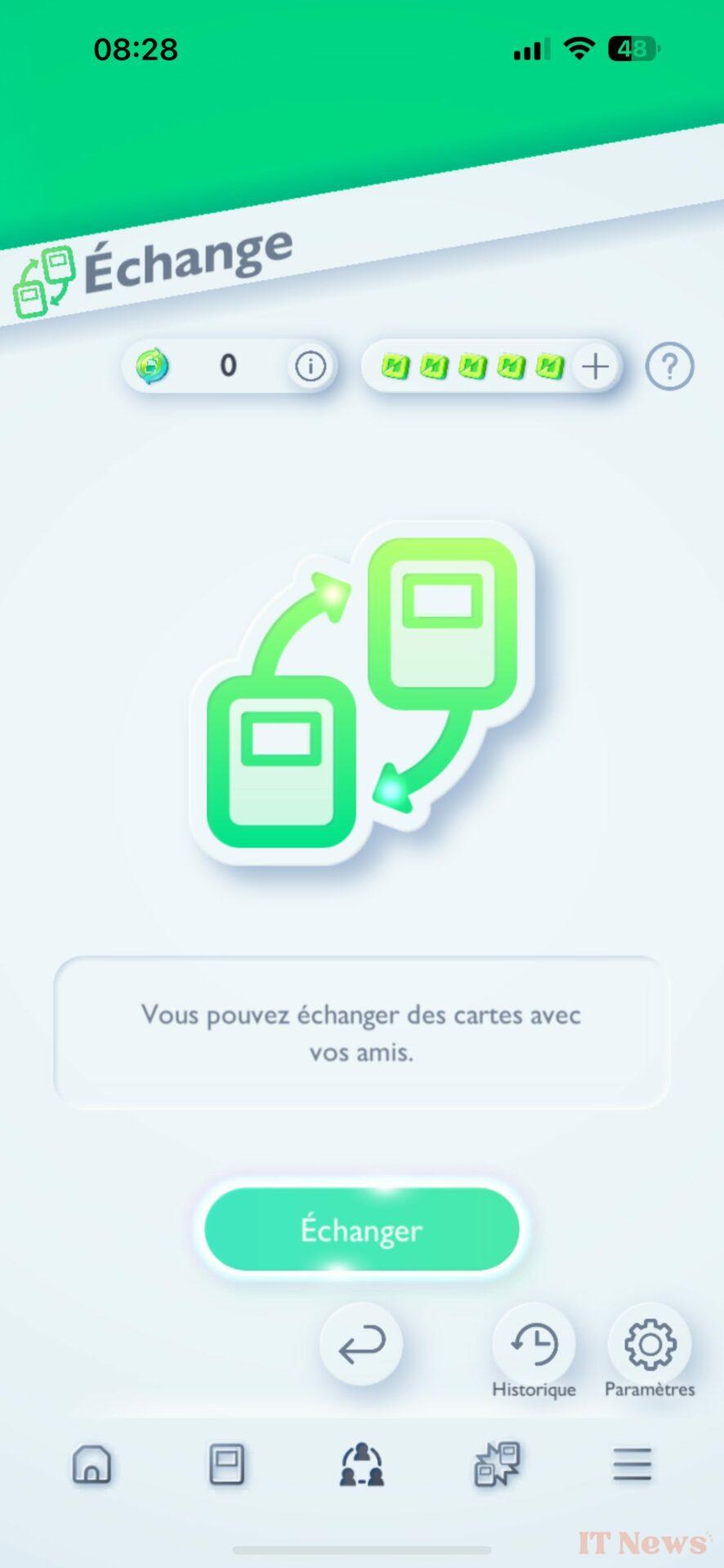
Task: Open the hamburger menu tab
Action: (632, 1463)
